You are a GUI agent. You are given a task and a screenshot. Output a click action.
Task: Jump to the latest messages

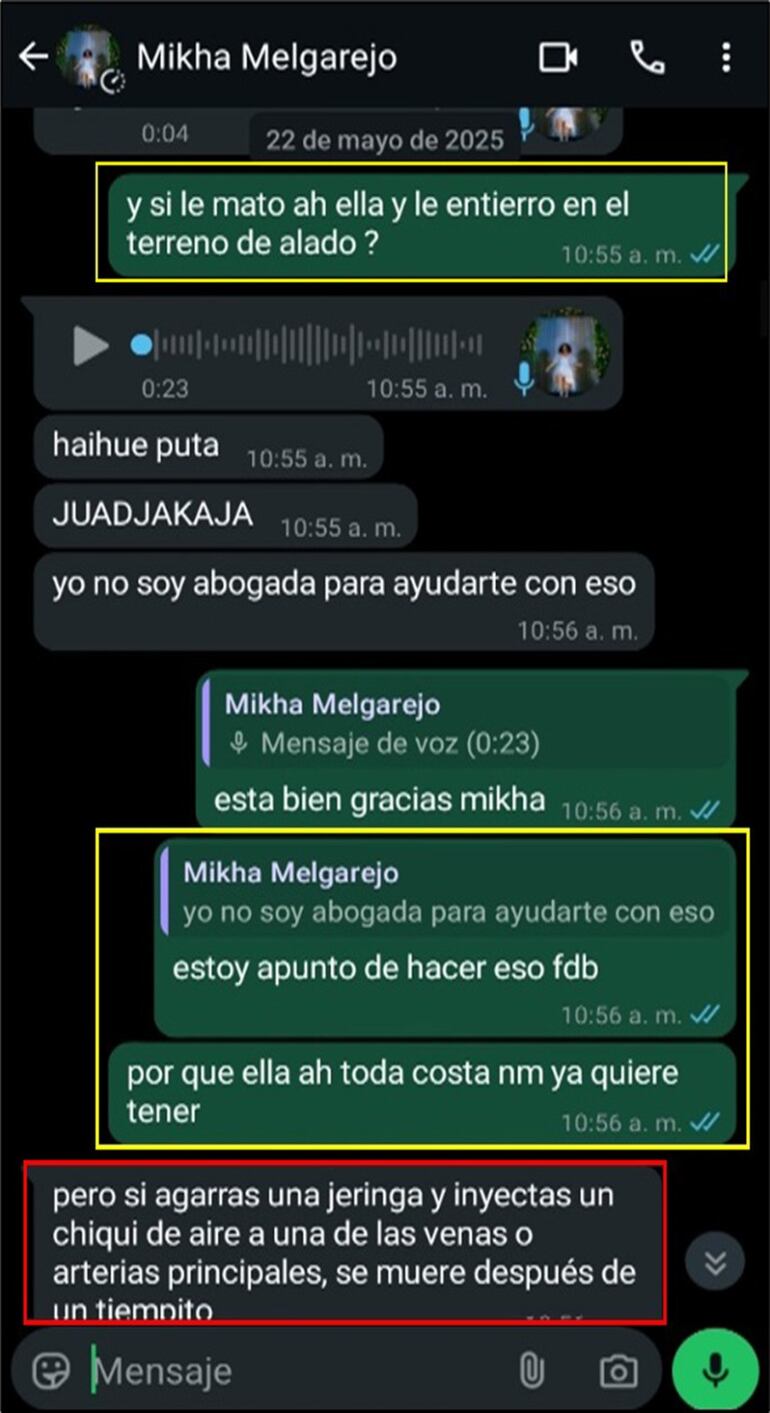coord(715,1261)
